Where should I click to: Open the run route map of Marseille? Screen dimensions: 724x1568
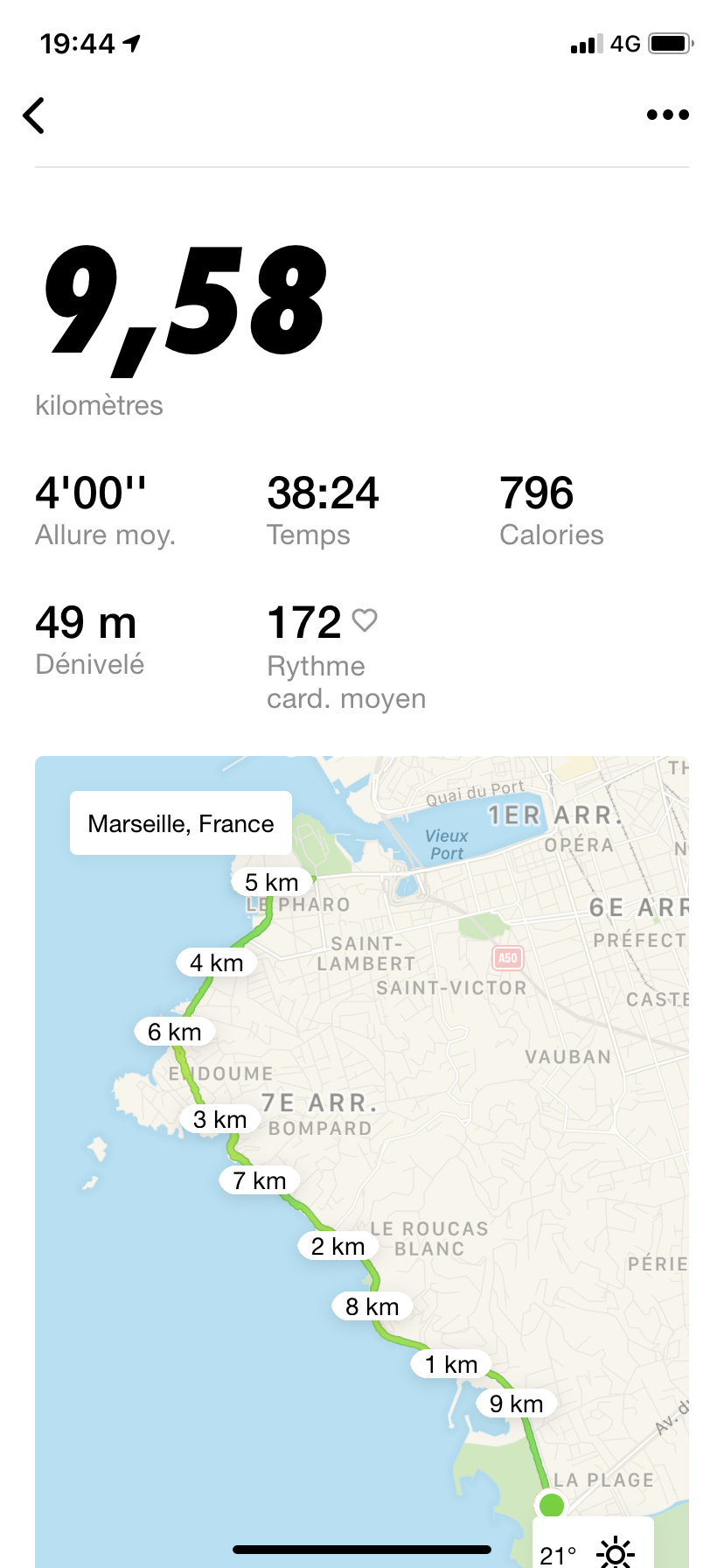tap(362, 1162)
